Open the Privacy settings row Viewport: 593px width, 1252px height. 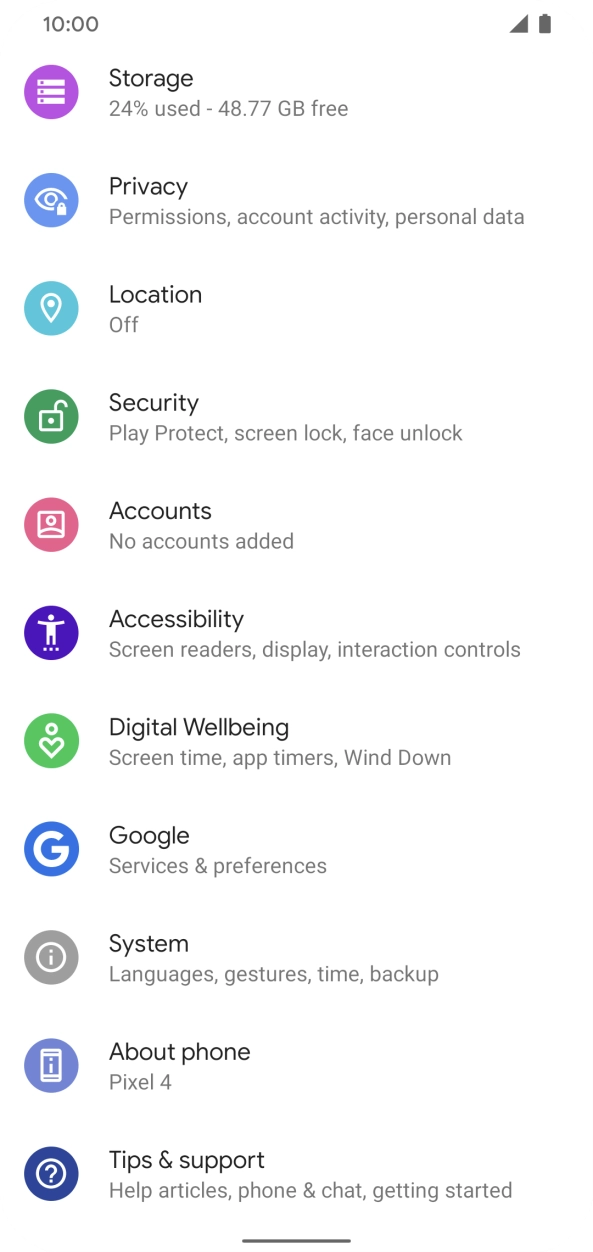(x=296, y=200)
